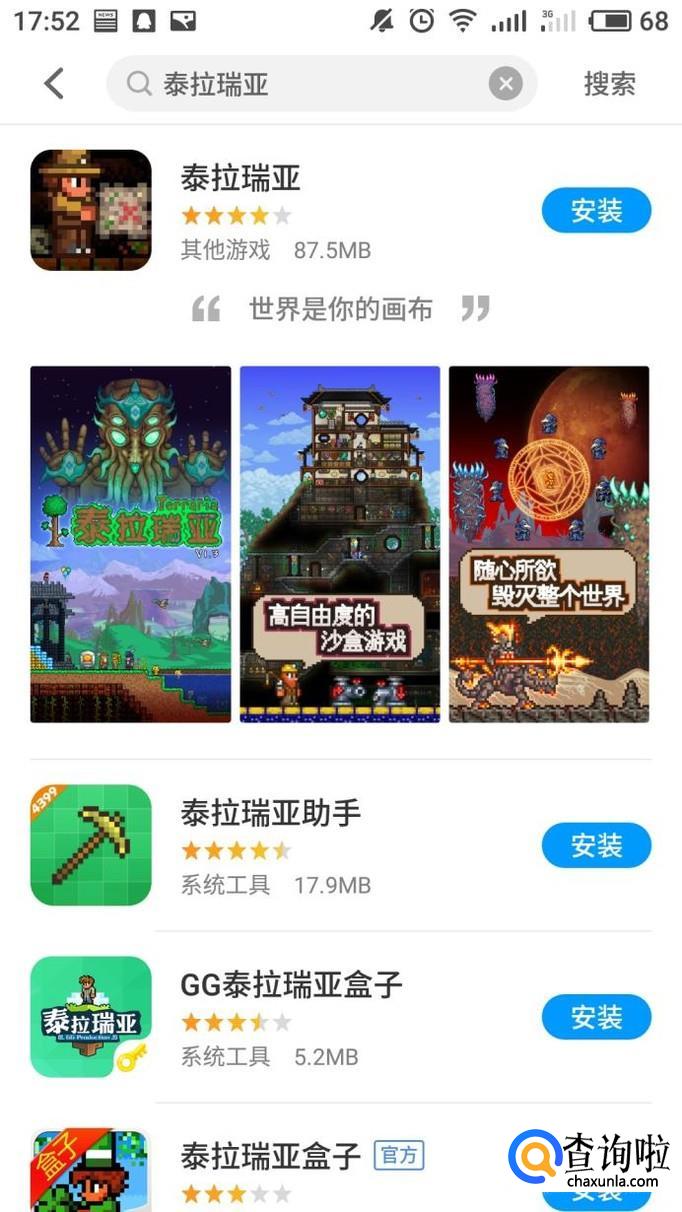This screenshot has height=1212, width=682.
Task: Tap the search field containing 泰拉瑞亚
Action: pyautogui.click(x=300, y=84)
